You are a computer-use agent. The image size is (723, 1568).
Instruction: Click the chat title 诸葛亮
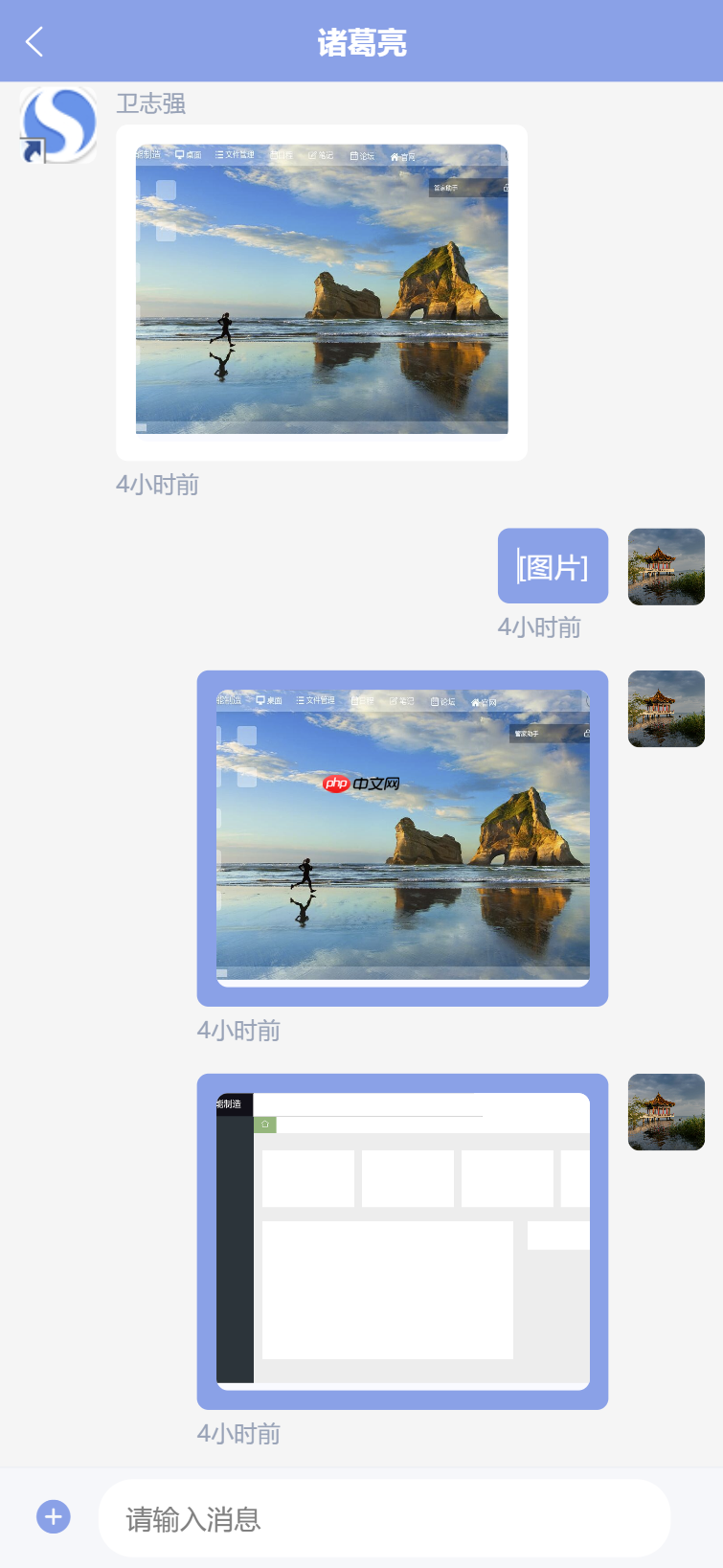(x=361, y=41)
